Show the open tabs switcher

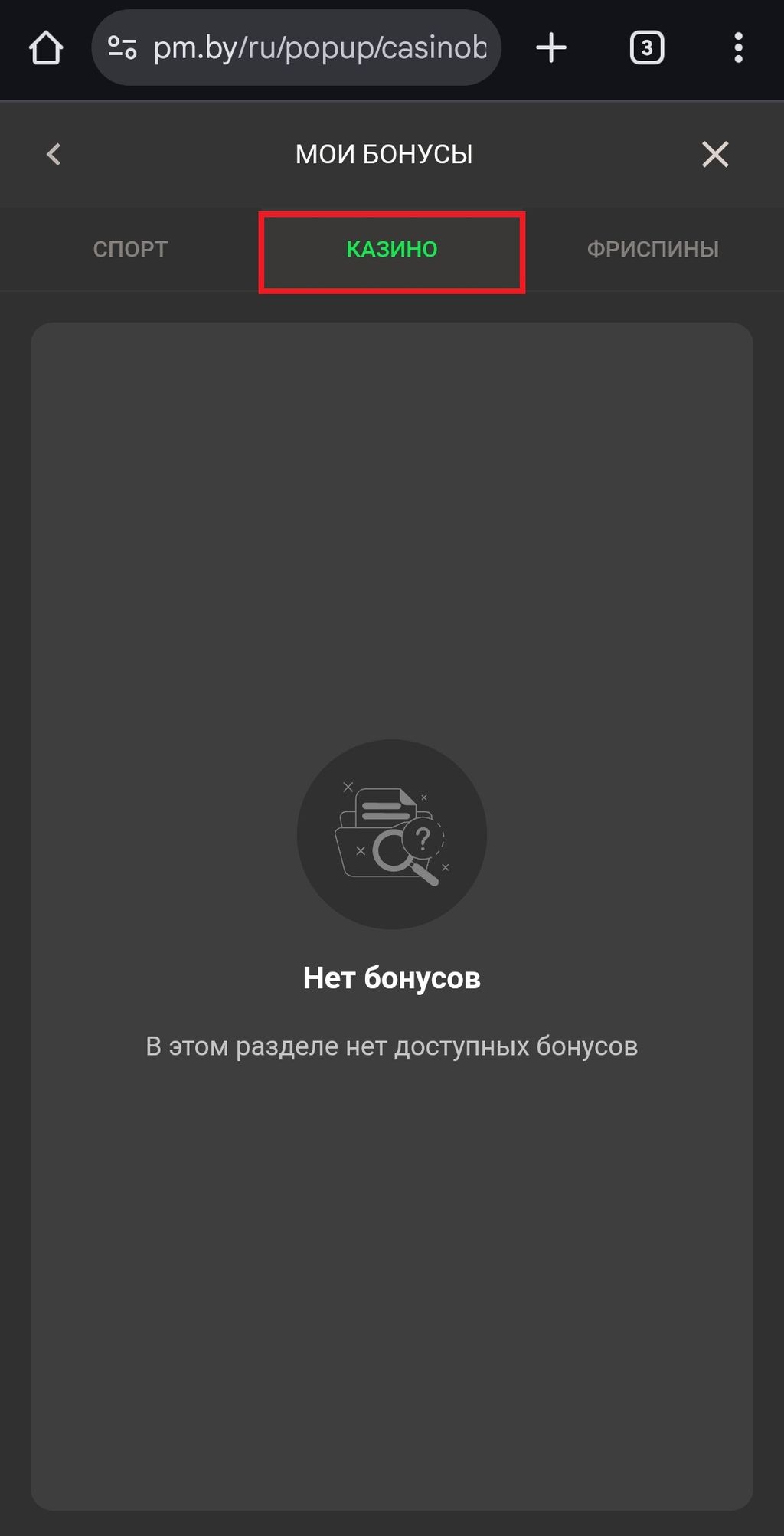(646, 48)
